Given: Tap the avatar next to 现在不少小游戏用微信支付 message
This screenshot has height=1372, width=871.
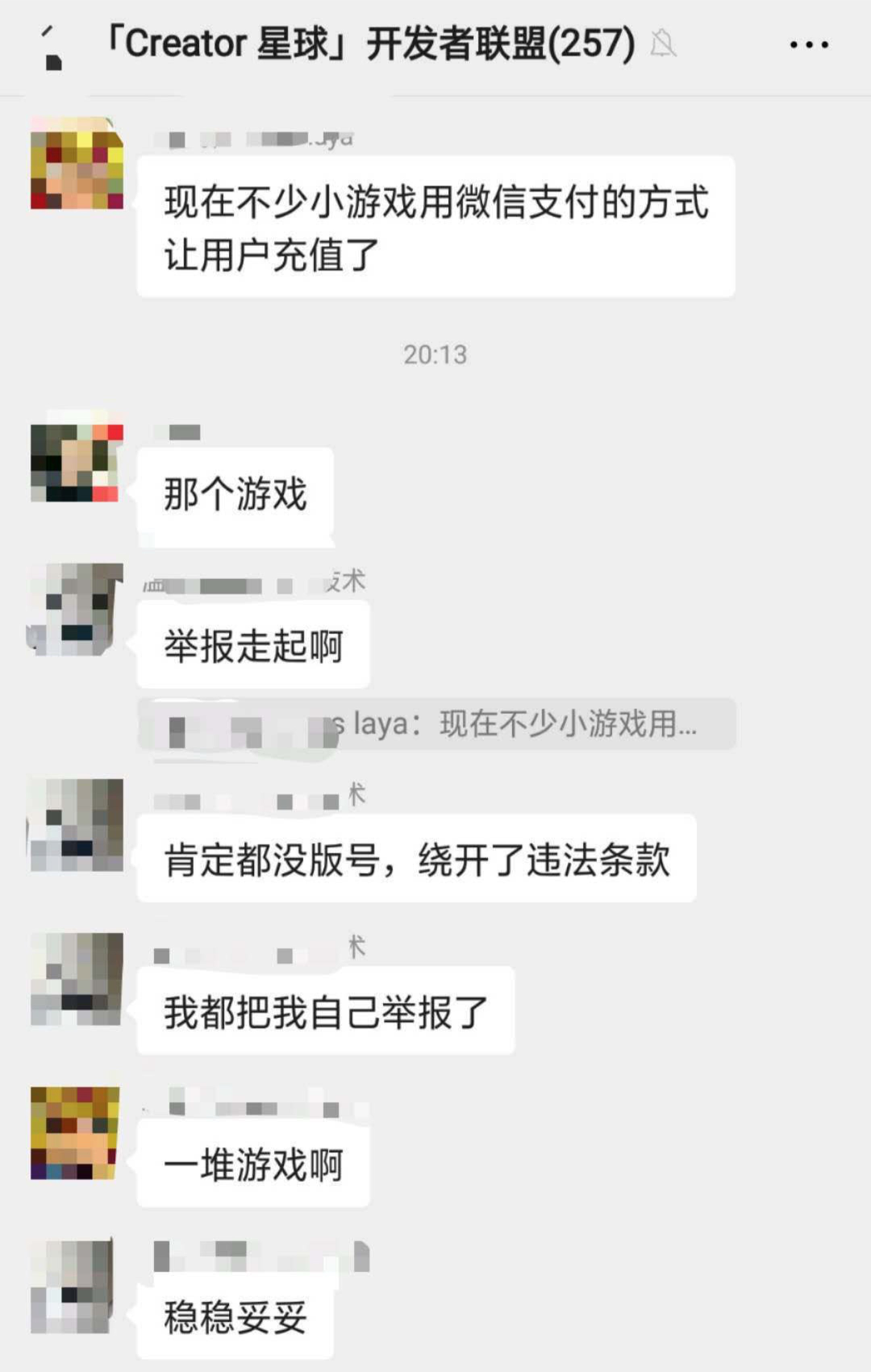Looking at the screenshot, I should (x=77, y=164).
